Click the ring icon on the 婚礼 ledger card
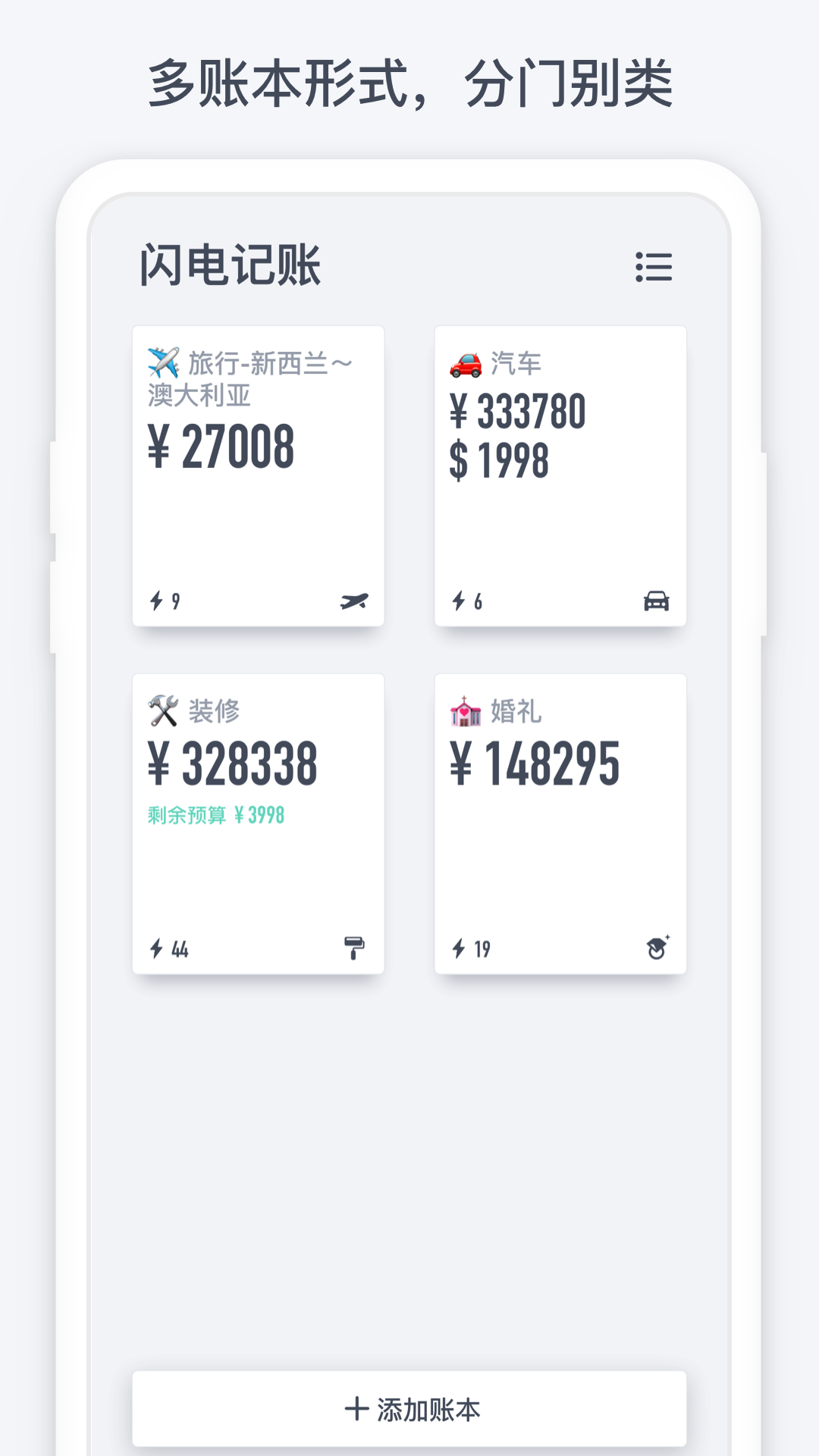 (x=657, y=947)
